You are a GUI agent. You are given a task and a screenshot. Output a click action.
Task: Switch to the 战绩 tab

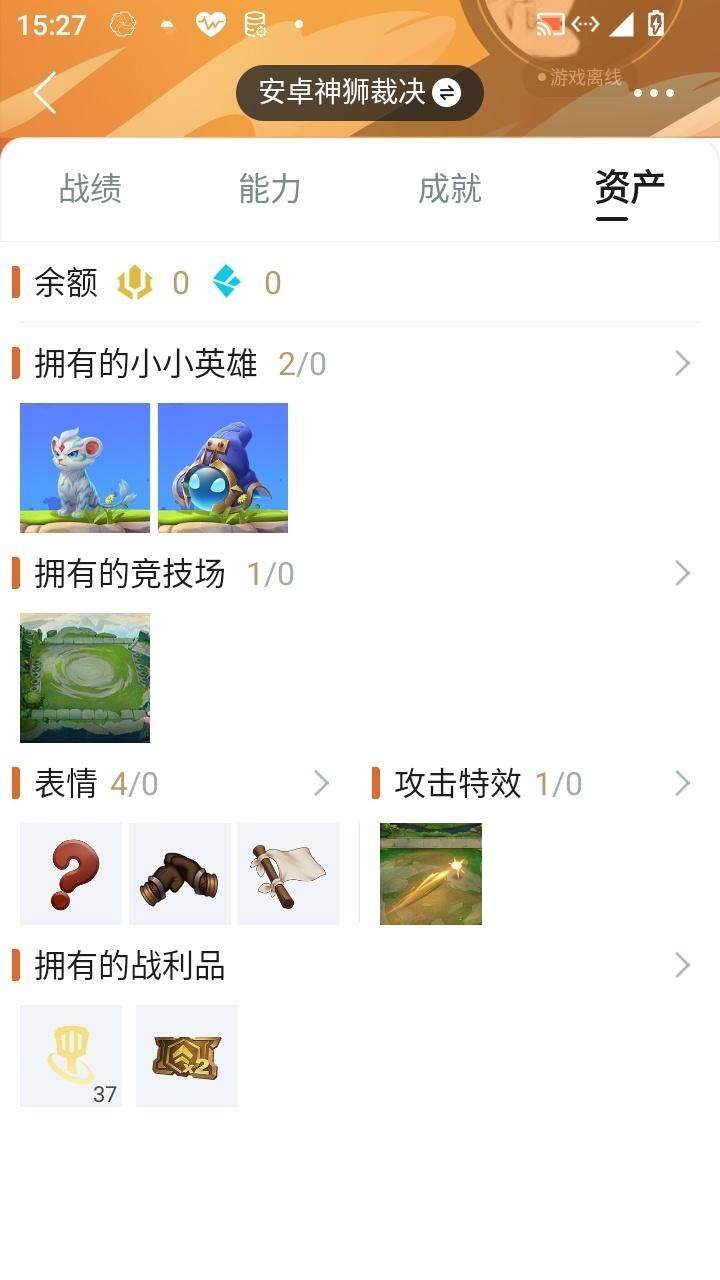89,189
